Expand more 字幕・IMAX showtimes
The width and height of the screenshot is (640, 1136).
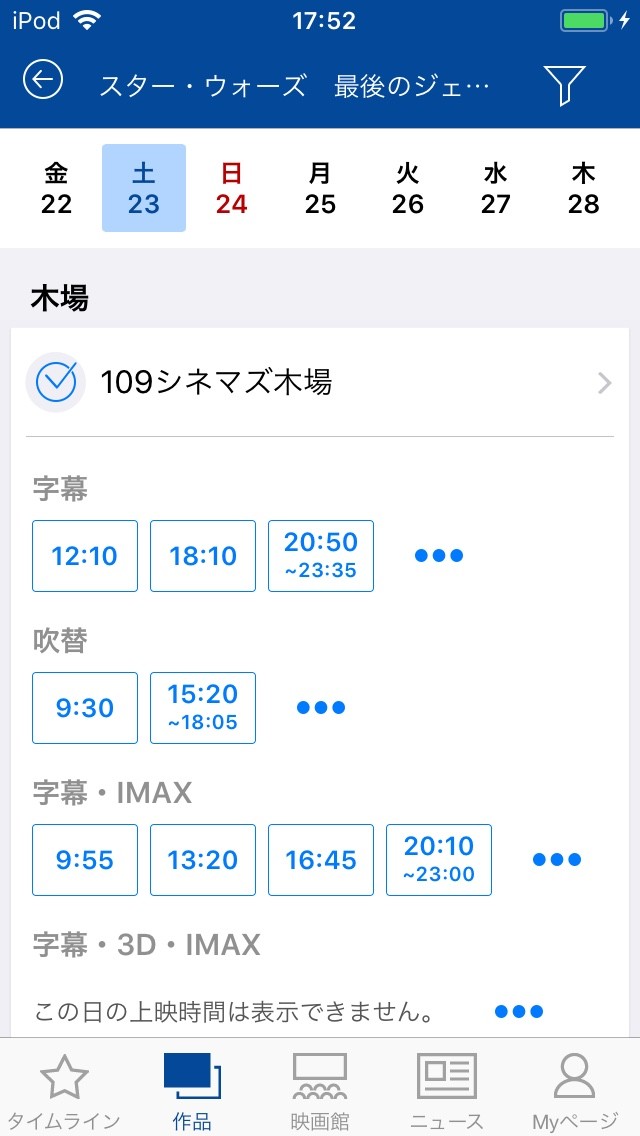(x=557, y=860)
